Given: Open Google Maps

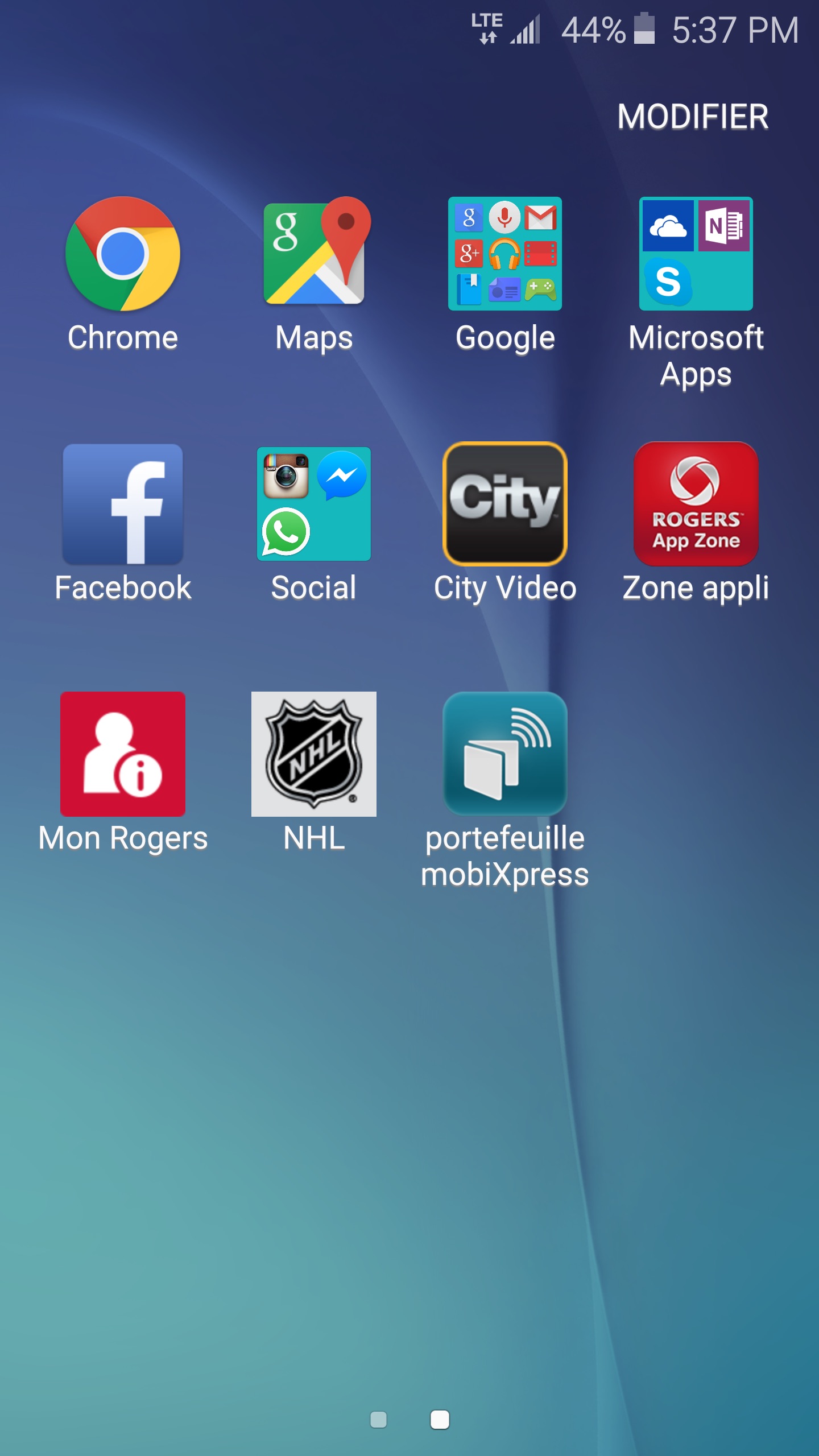Looking at the screenshot, I should click(x=314, y=254).
